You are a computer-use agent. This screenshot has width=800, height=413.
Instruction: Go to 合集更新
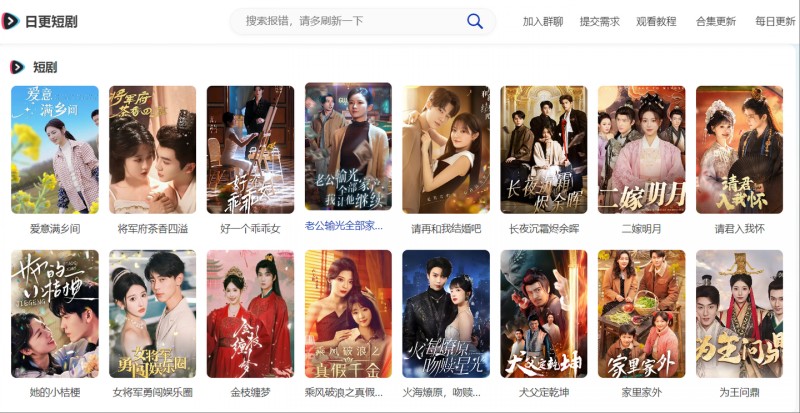click(715, 21)
